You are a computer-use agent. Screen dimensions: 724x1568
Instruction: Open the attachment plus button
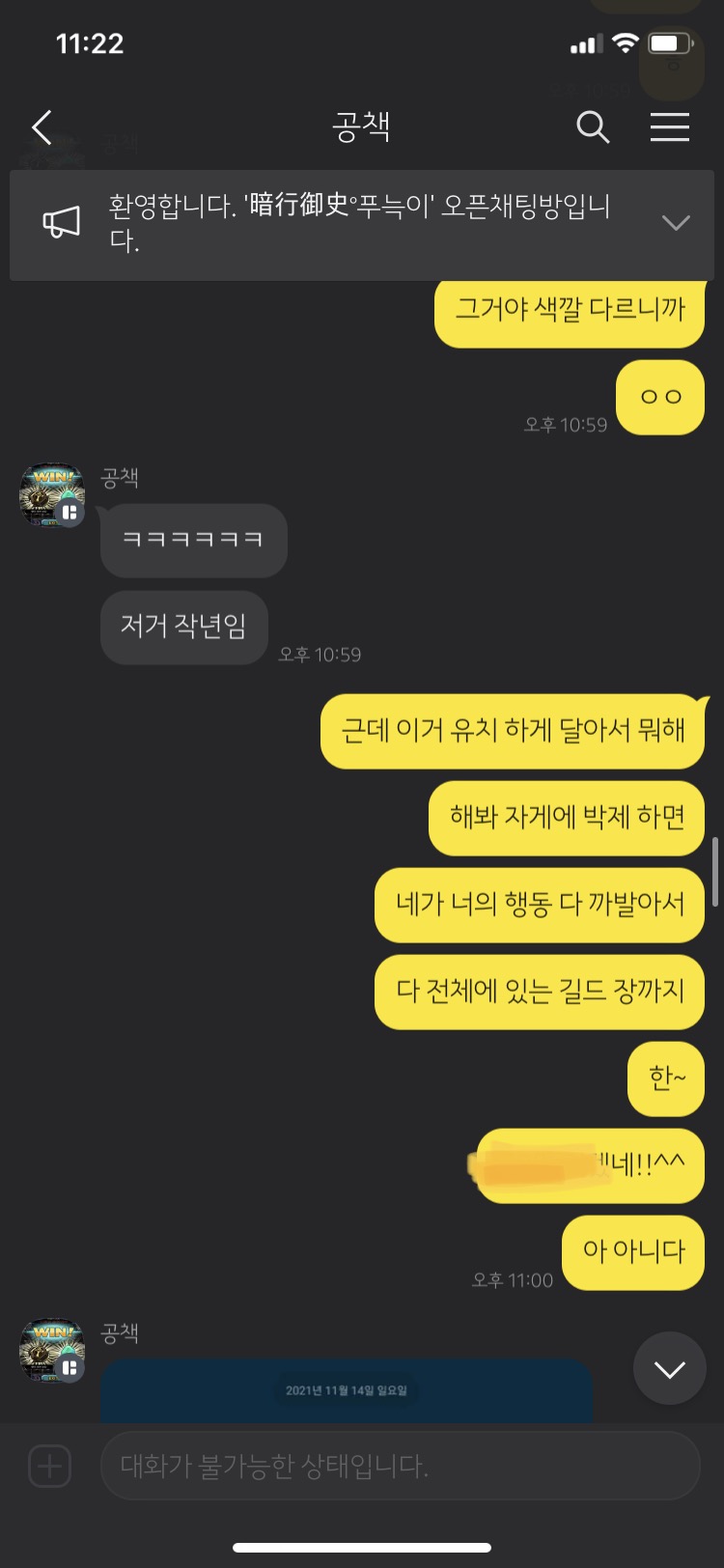[50, 1466]
